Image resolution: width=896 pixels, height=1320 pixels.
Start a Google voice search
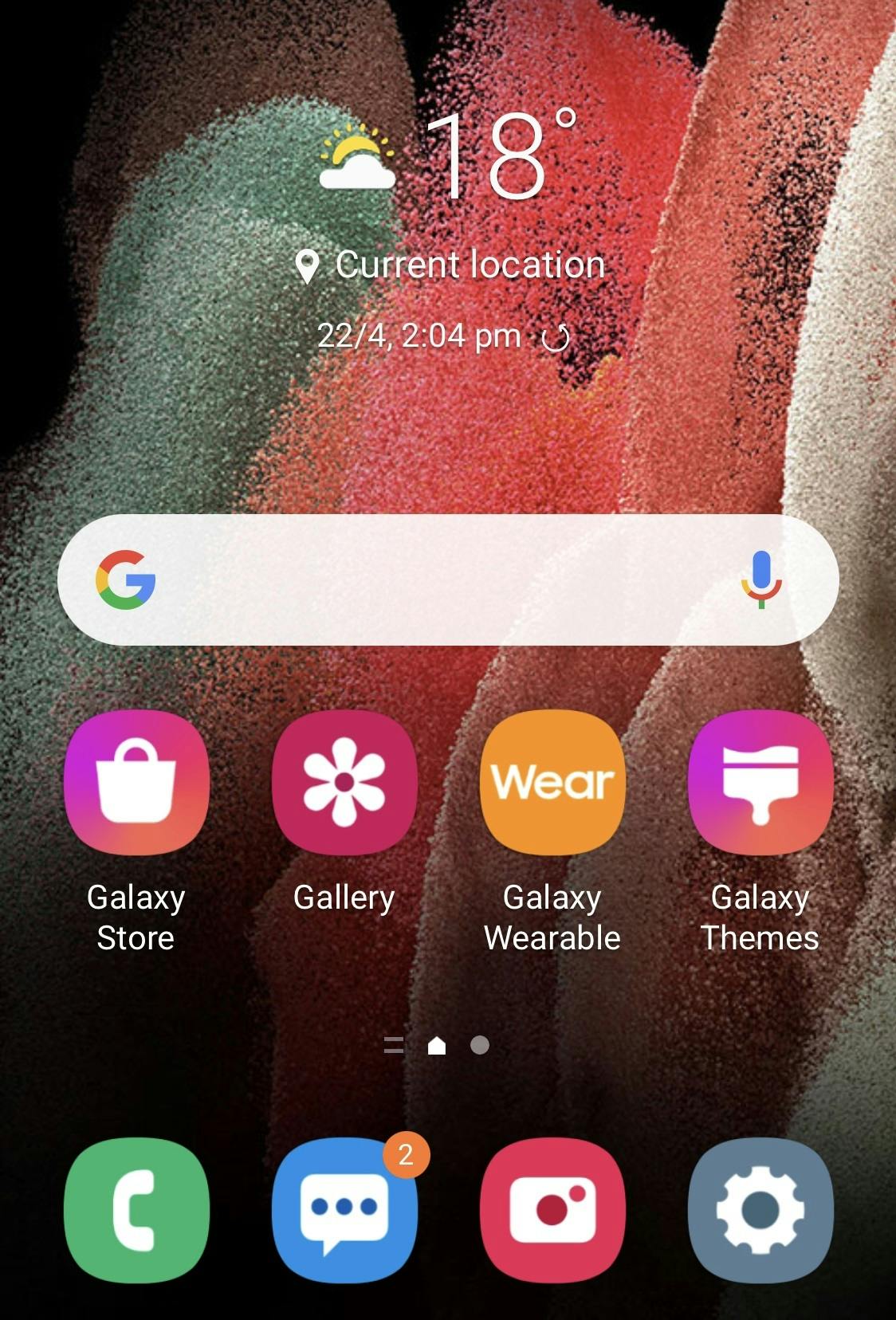[761, 579]
